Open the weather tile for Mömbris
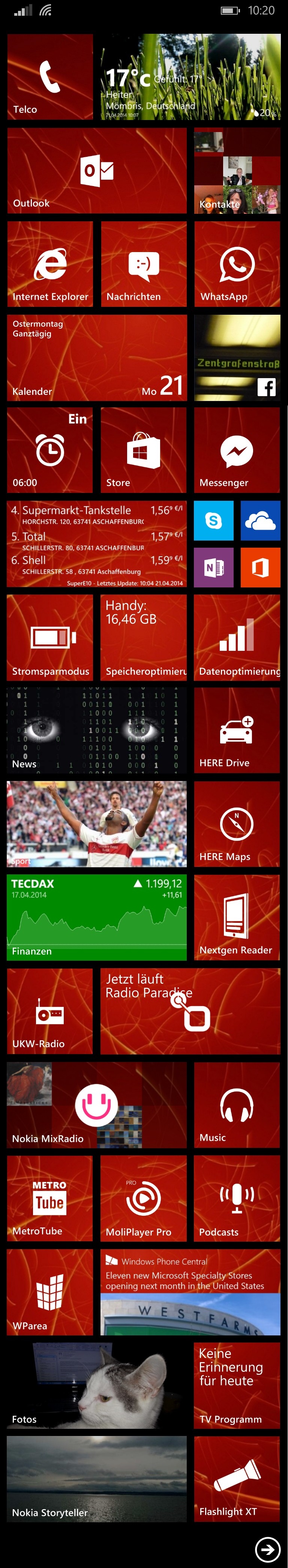 coord(190,77)
